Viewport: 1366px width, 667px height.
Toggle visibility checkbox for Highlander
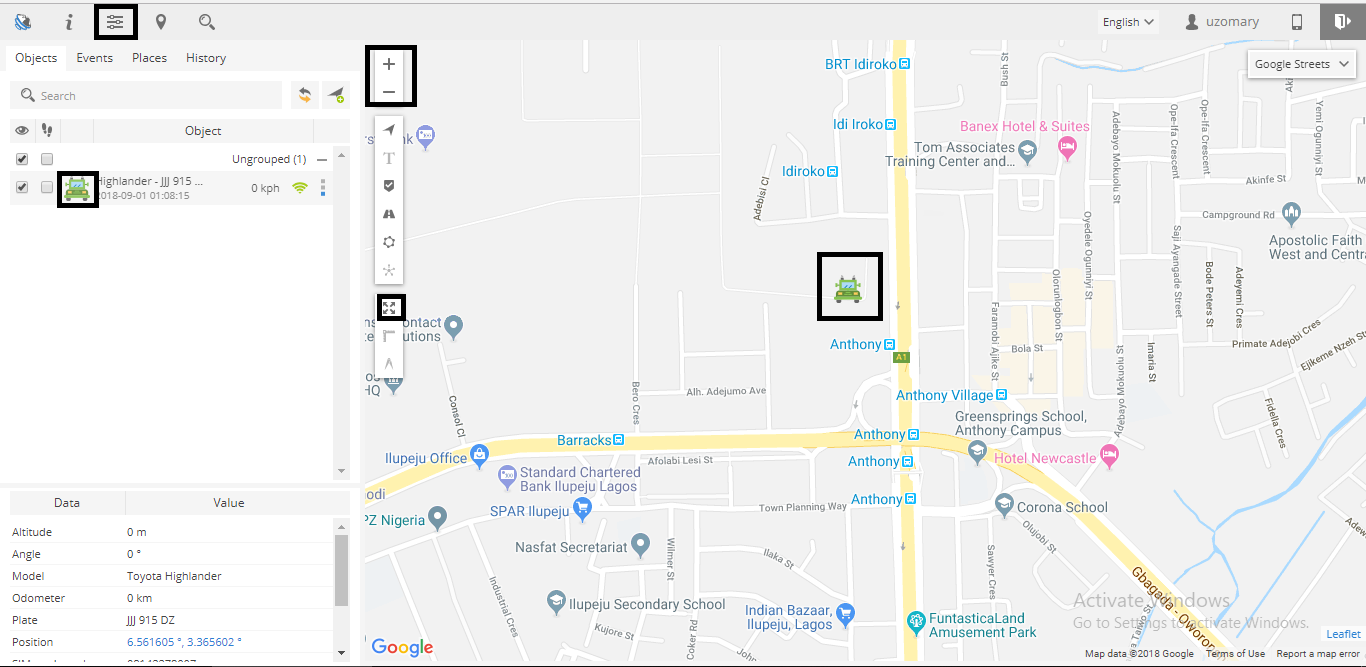[22, 187]
